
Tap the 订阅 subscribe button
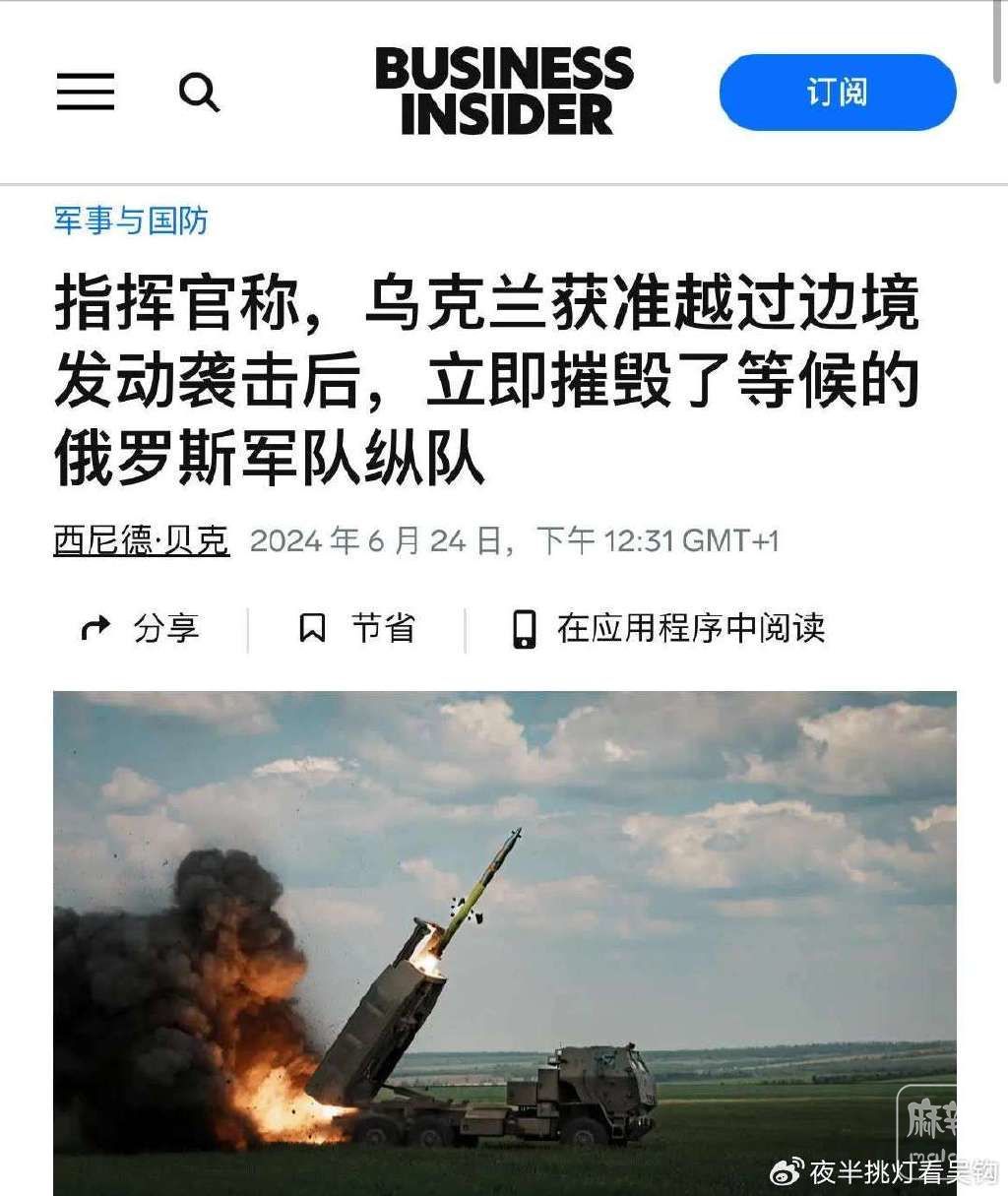tap(837, 93)
